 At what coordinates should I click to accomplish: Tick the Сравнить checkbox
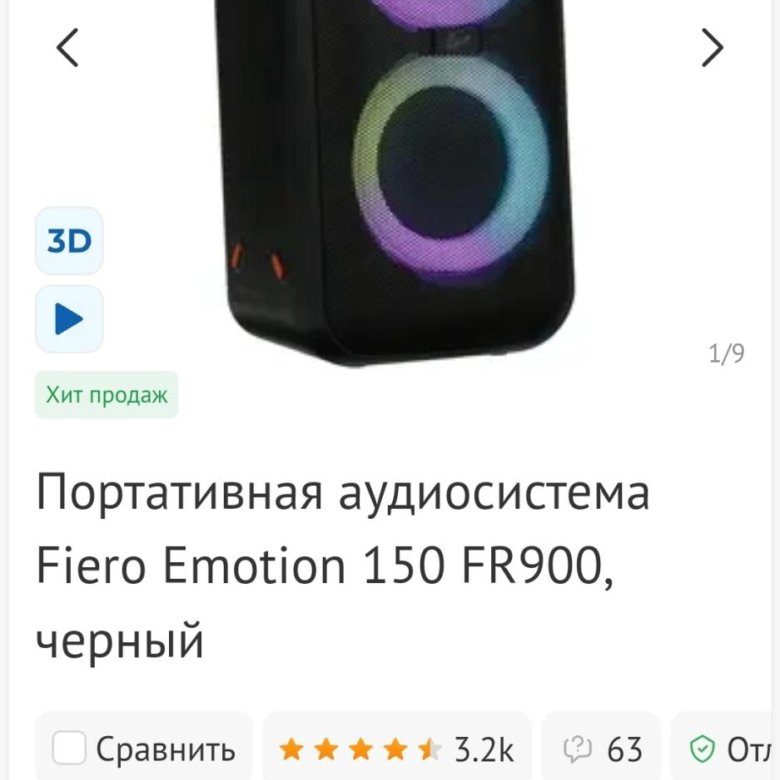tap(69, 748)
